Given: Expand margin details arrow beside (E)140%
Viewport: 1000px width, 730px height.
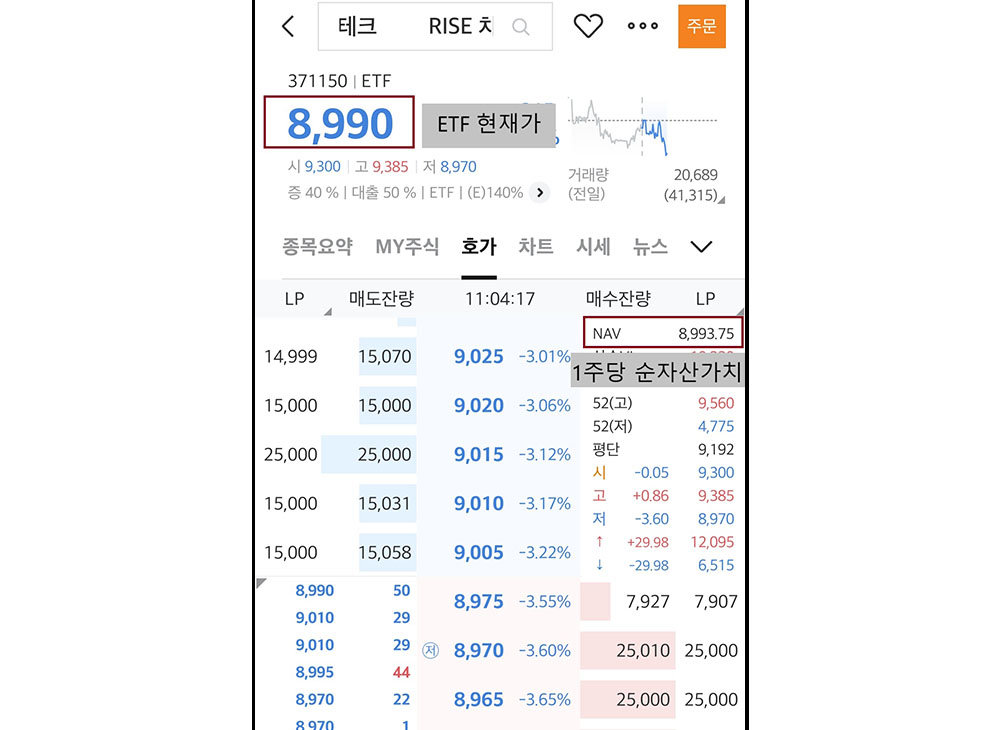Looking at the screenshot, I should pyautogui.click(x=540, y=193).
